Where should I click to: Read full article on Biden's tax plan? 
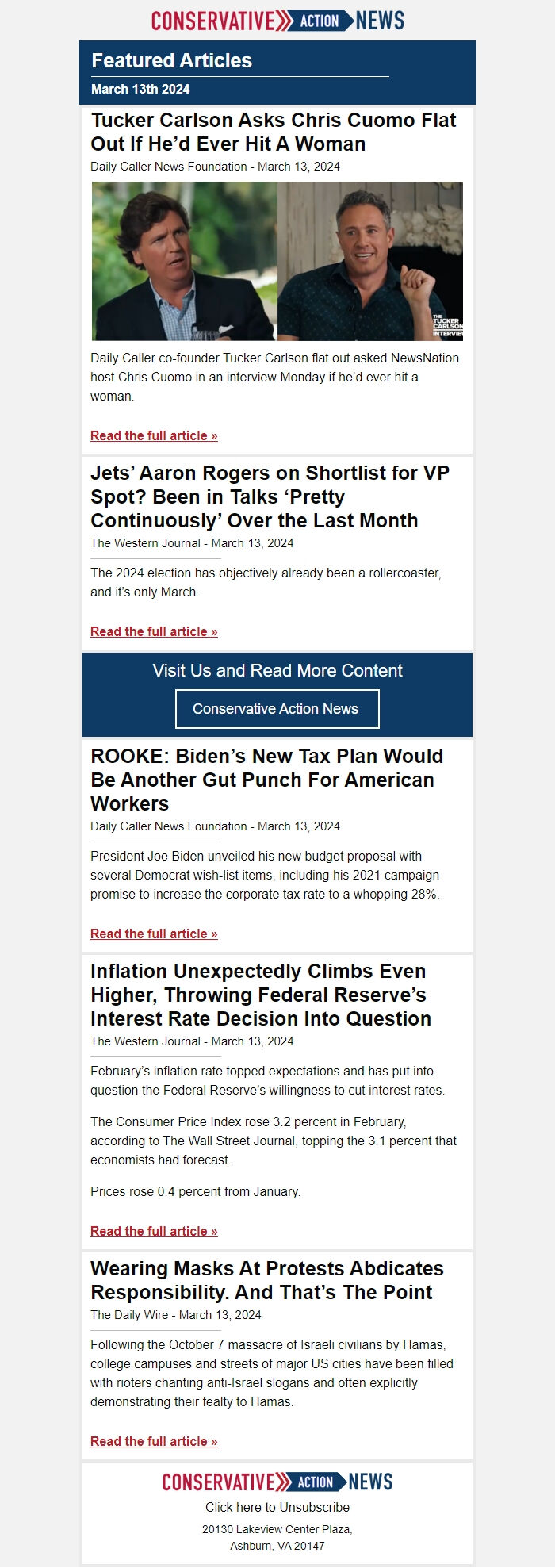tap(154, 934)
